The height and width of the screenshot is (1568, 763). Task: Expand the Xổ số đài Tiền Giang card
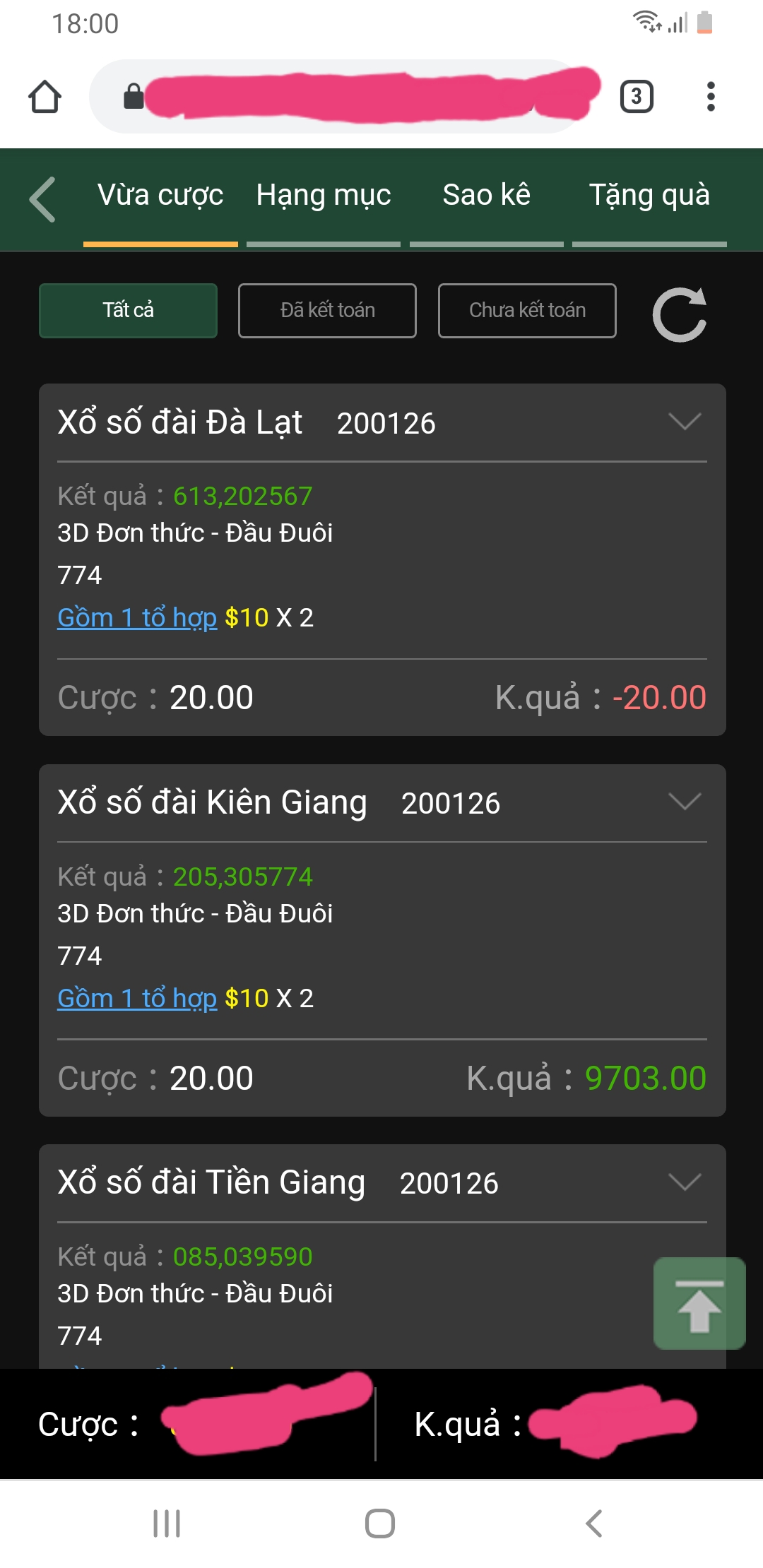[x=684, y=1182]
